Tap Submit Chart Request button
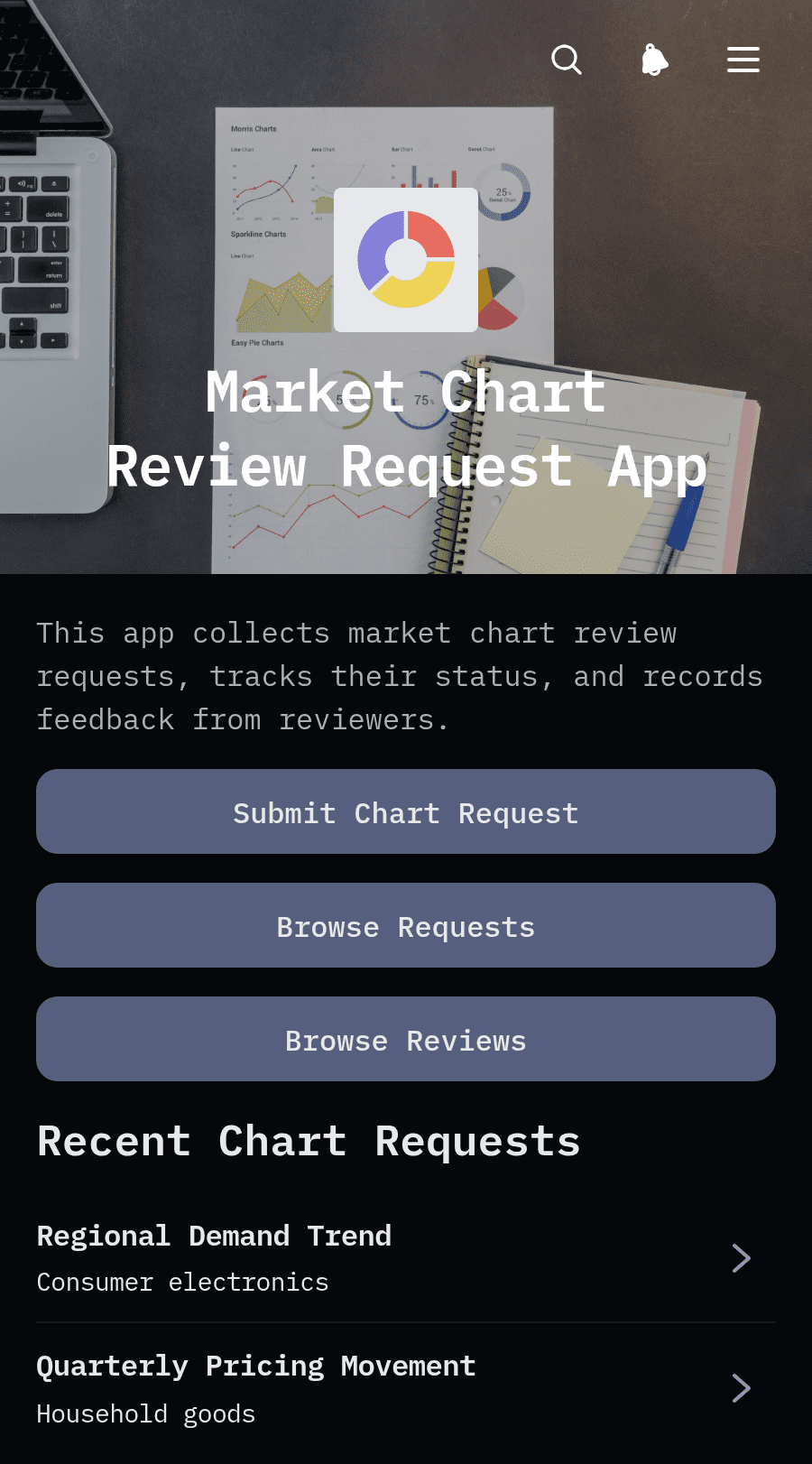The width and height of the screenshot is (812, 1464). coord(406,811)
